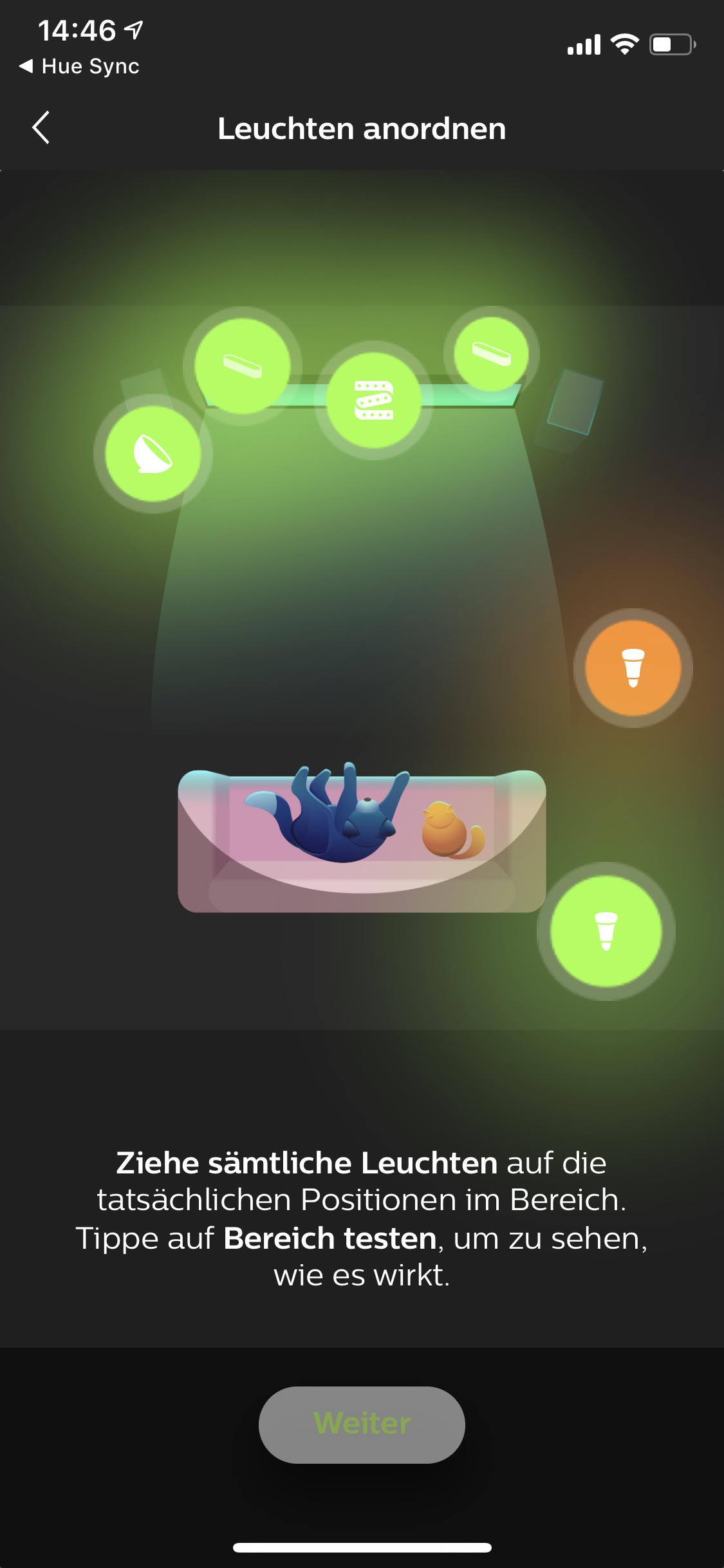724x1568 pixels.
Task: Select the left light bar icon
Action: (x=243, y=366)
